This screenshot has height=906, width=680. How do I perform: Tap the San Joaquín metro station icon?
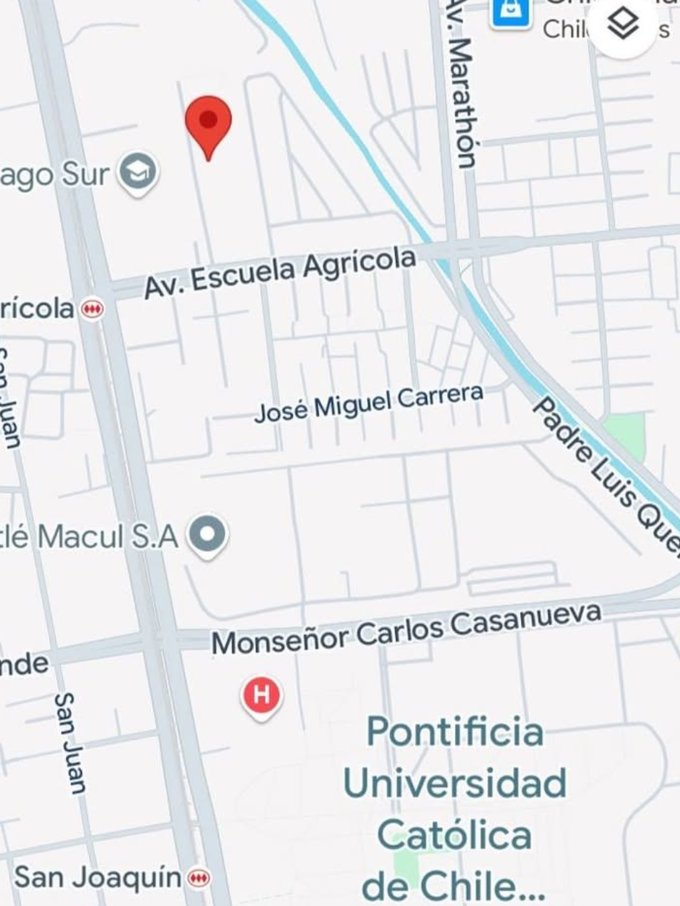(199, 878)
